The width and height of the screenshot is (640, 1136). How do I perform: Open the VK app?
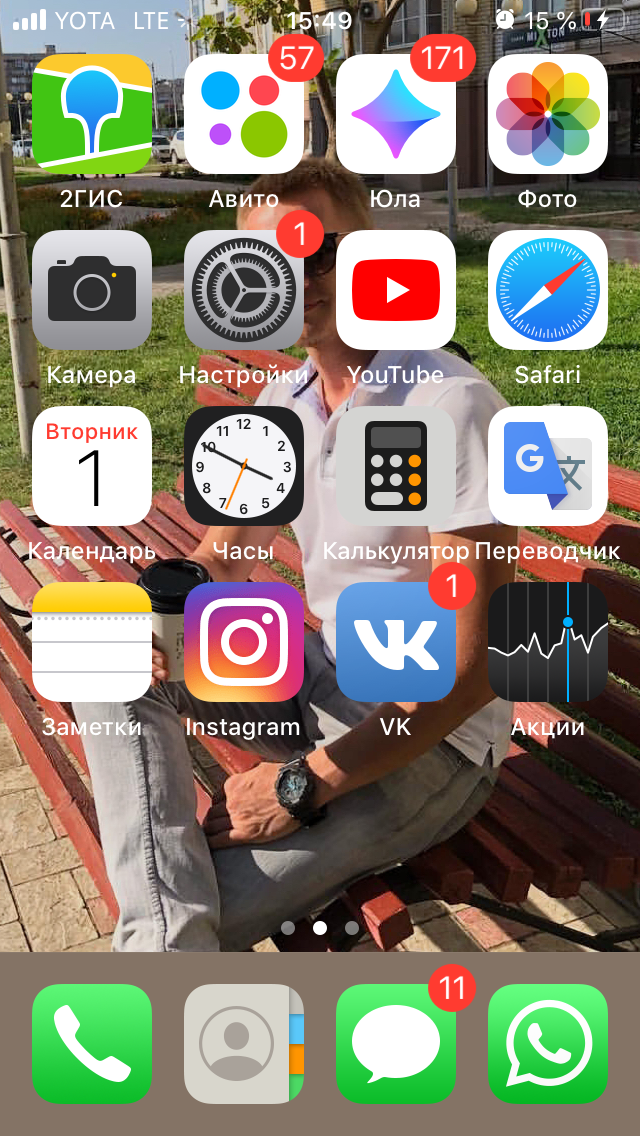396,642
